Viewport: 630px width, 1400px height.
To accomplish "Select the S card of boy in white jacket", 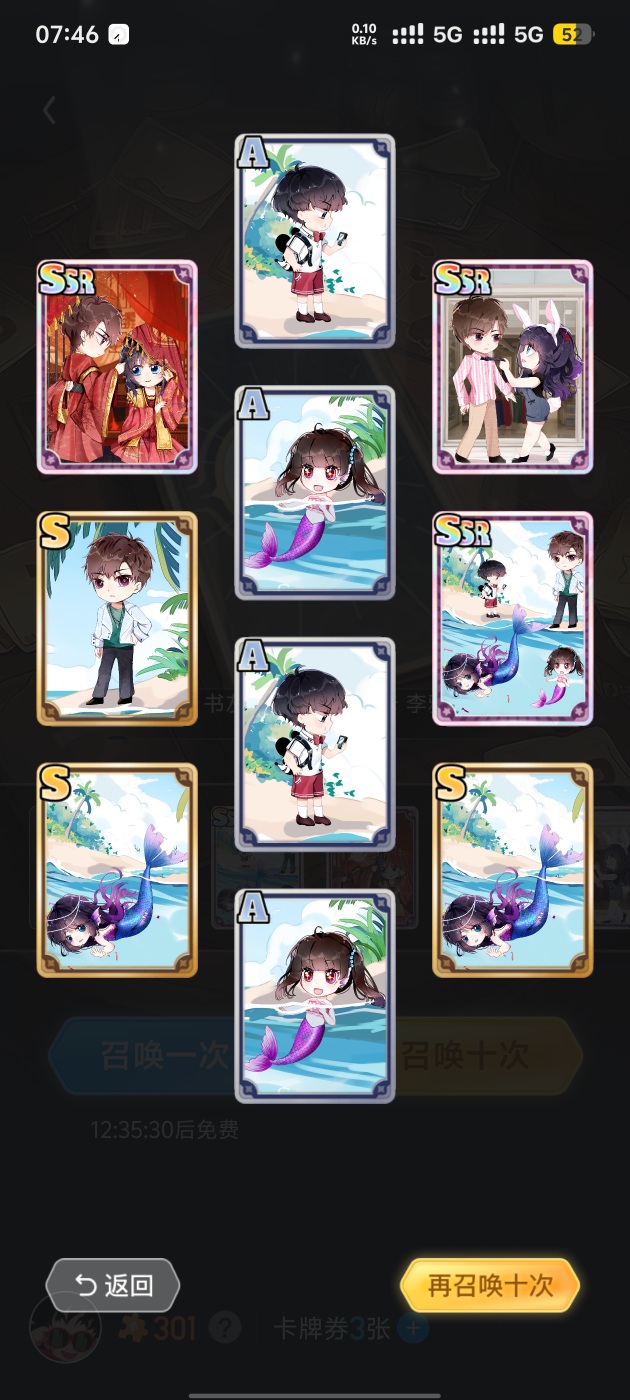I will [117, 618].
